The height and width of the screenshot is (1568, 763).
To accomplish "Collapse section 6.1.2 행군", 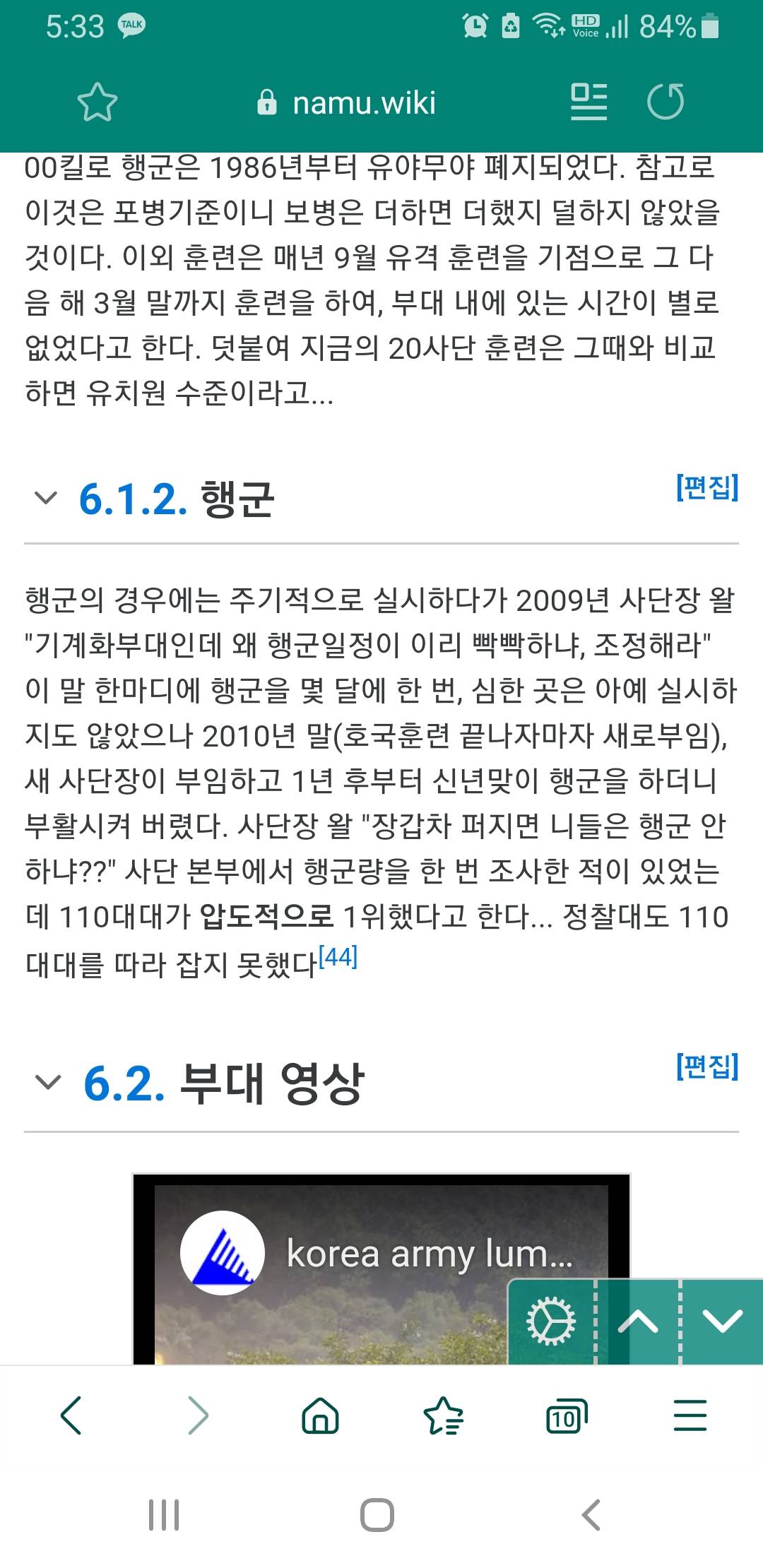I will [46, 499].
